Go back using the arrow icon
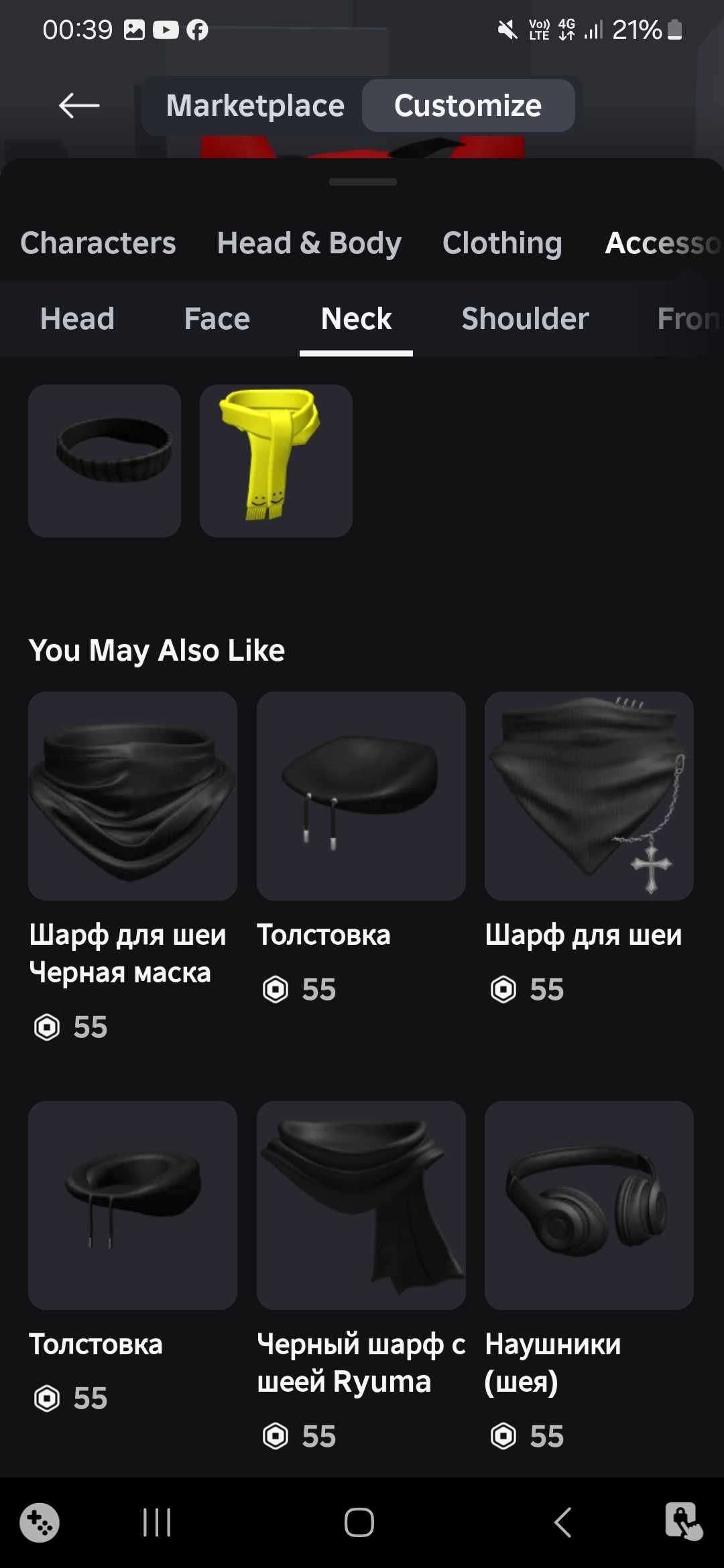 pos(79,105)
